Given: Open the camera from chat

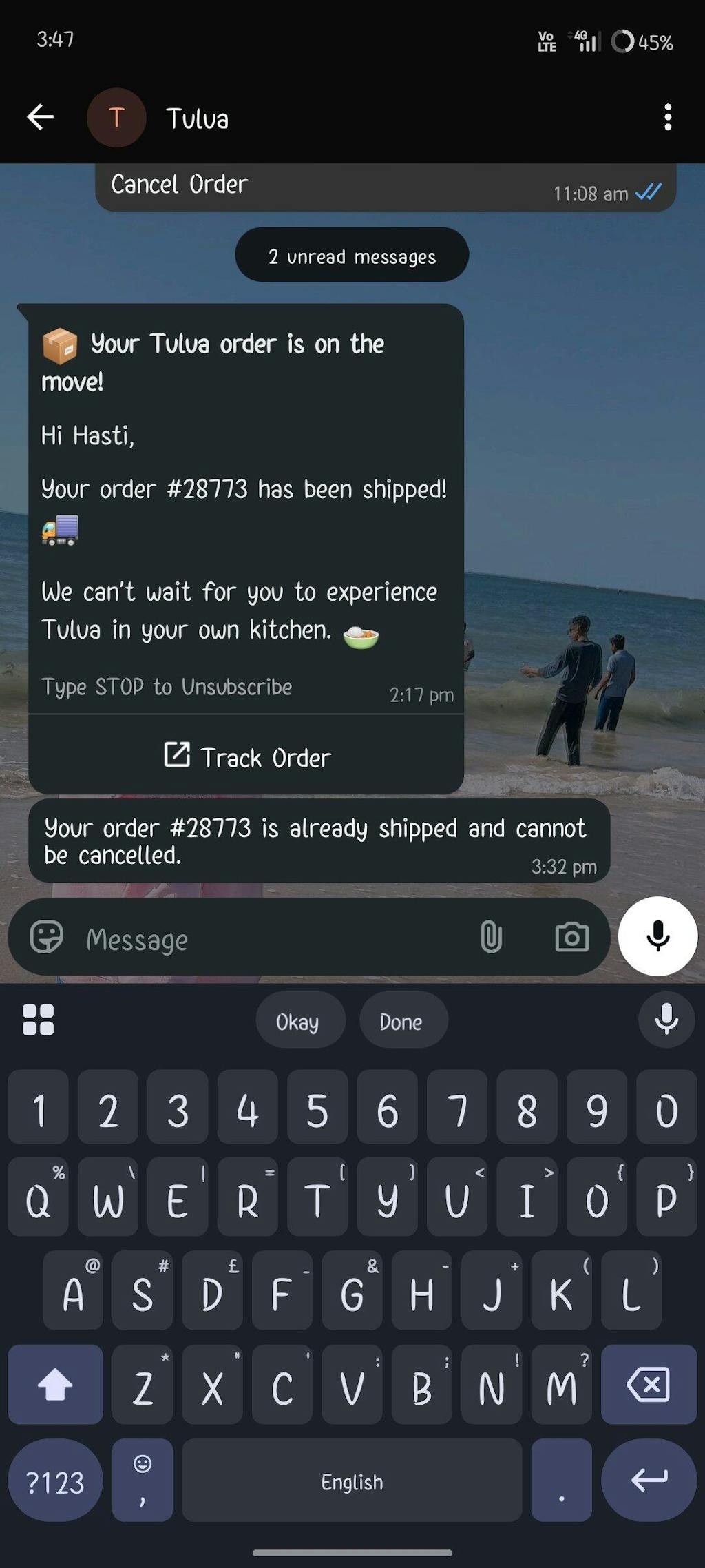Looking at the screenshot, I should click(571, 938).
